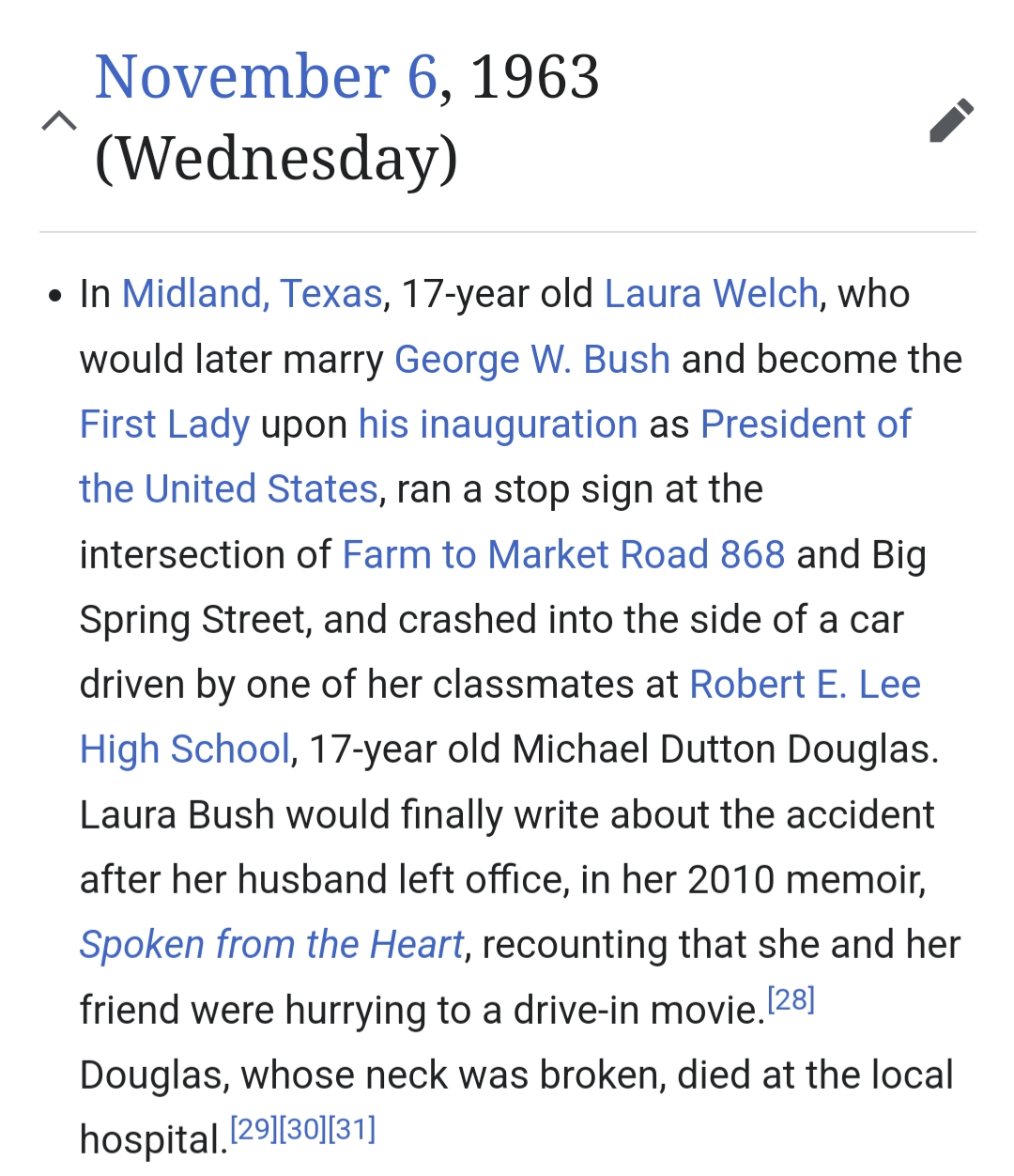Screen dimensions: 1014x1176
Task: Open the First Lady article
Action: coord(164,425)
